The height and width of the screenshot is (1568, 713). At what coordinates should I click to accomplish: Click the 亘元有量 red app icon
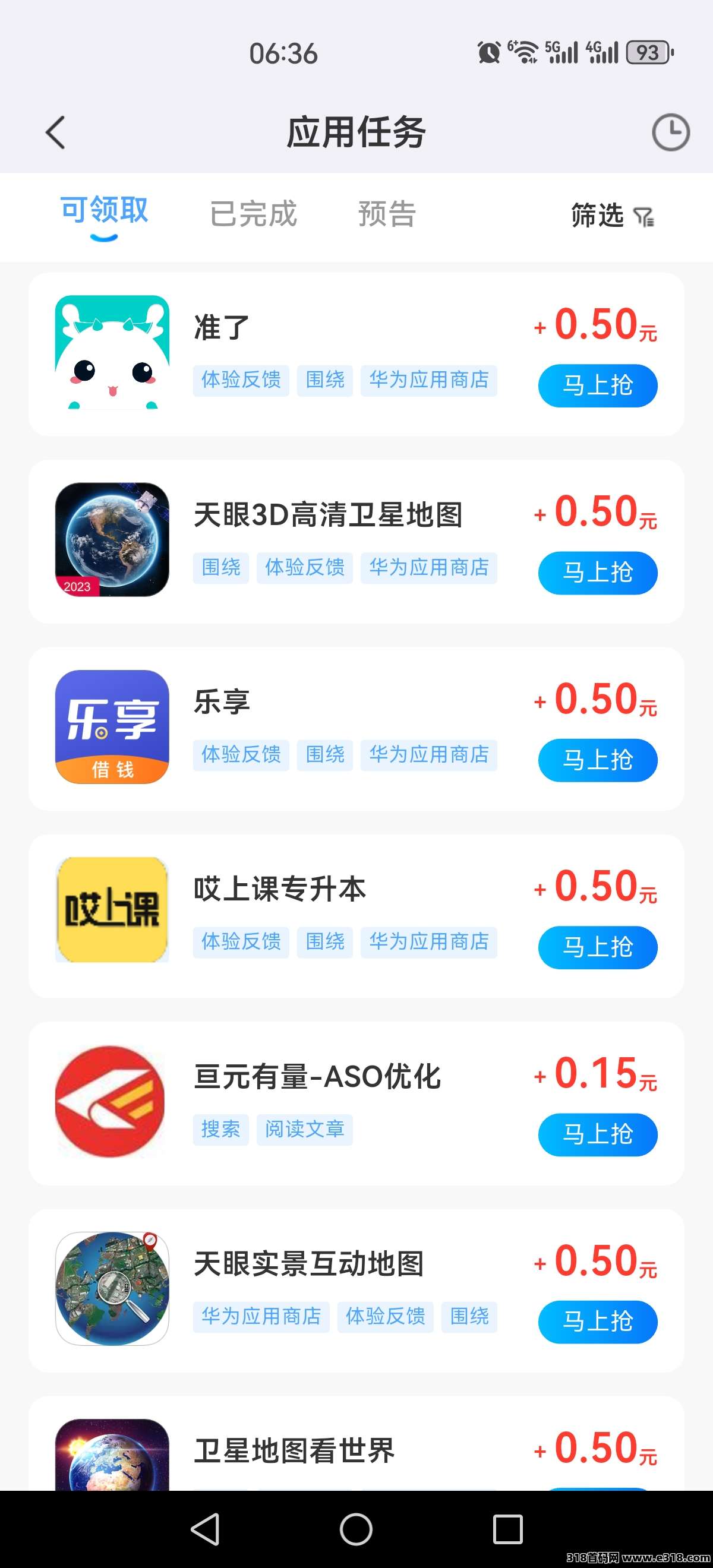[112, 1102]
